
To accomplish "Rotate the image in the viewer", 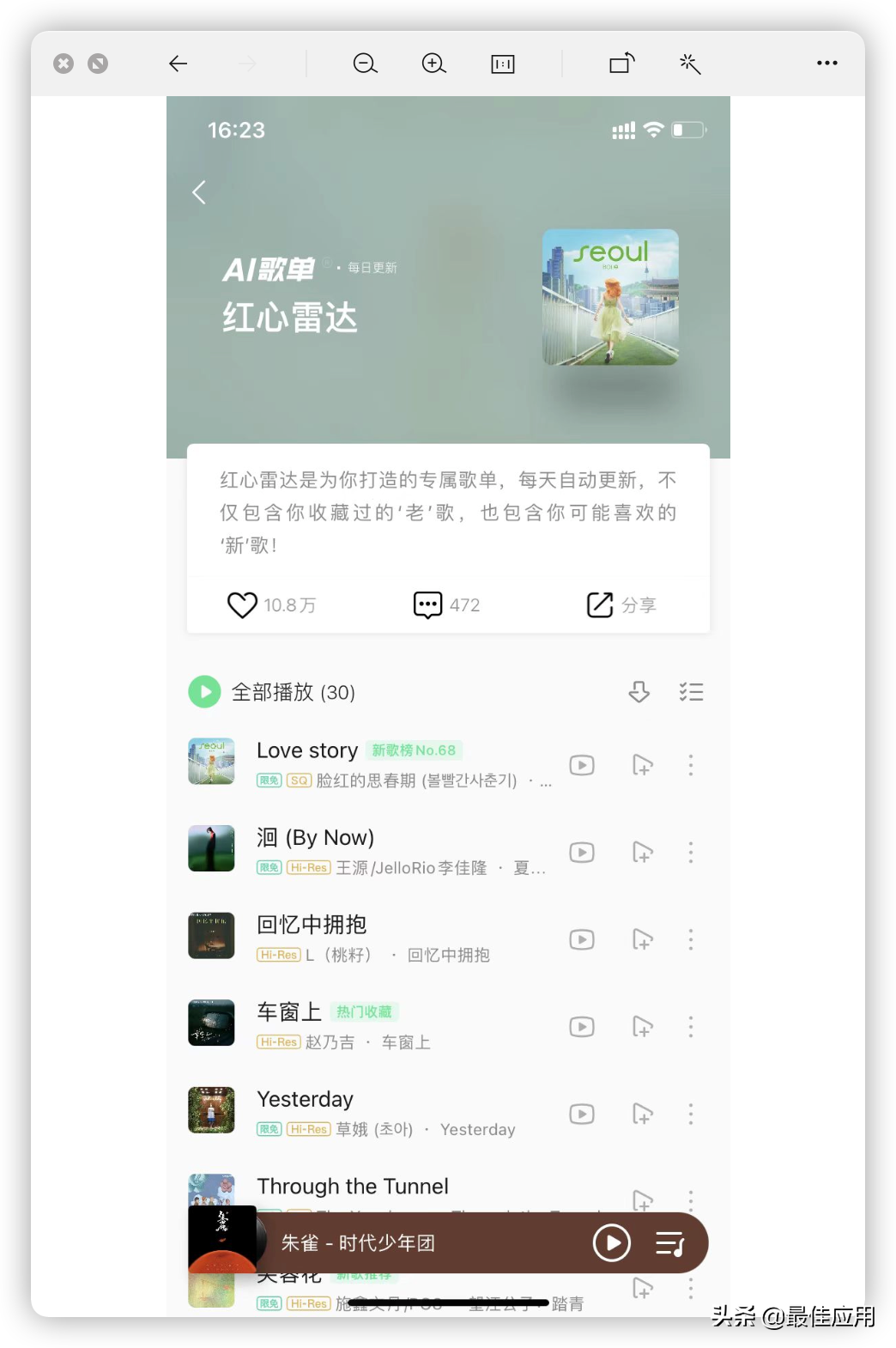I will pos(622,64).
